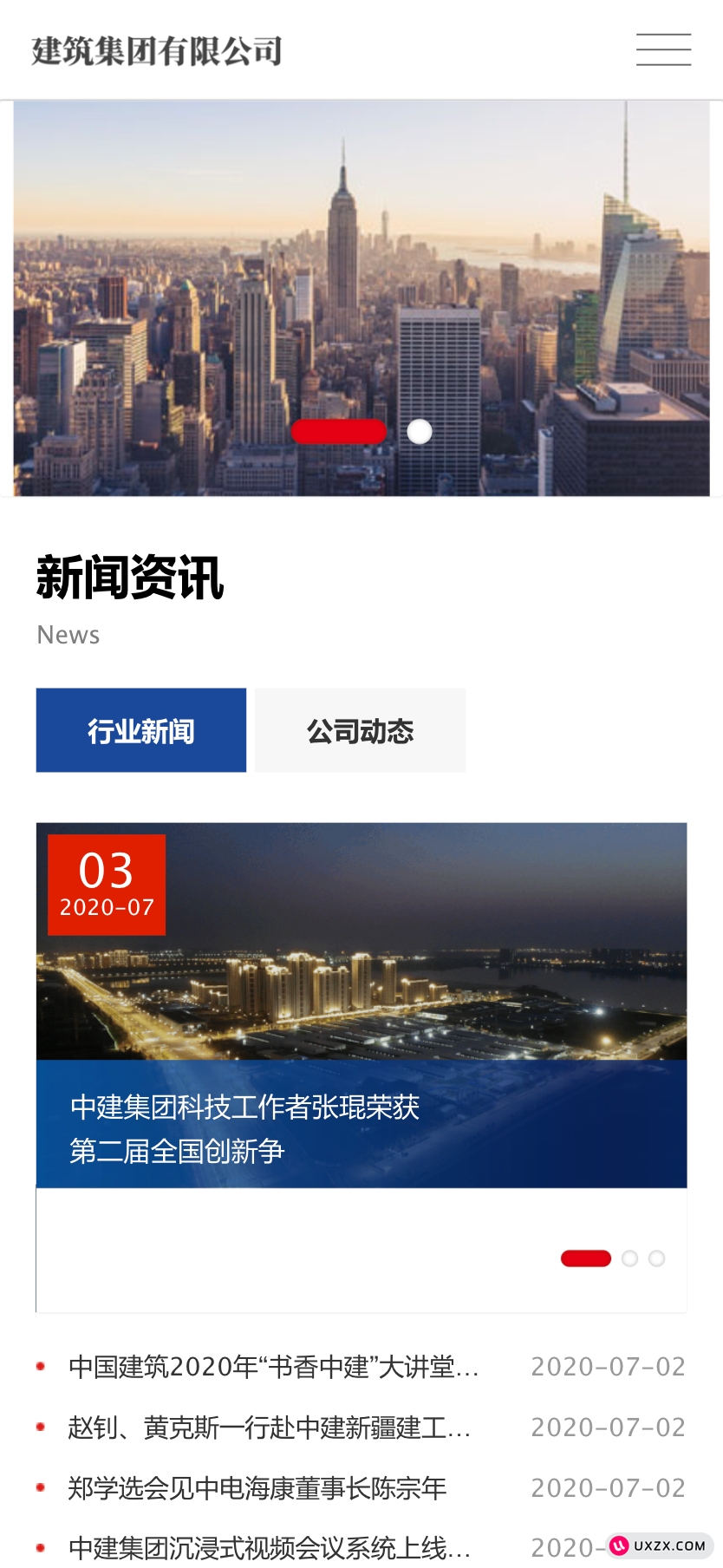Select the second news carousel dot
The width and height of the screenshot is (723, 1568).
(x=630, y=1258)
